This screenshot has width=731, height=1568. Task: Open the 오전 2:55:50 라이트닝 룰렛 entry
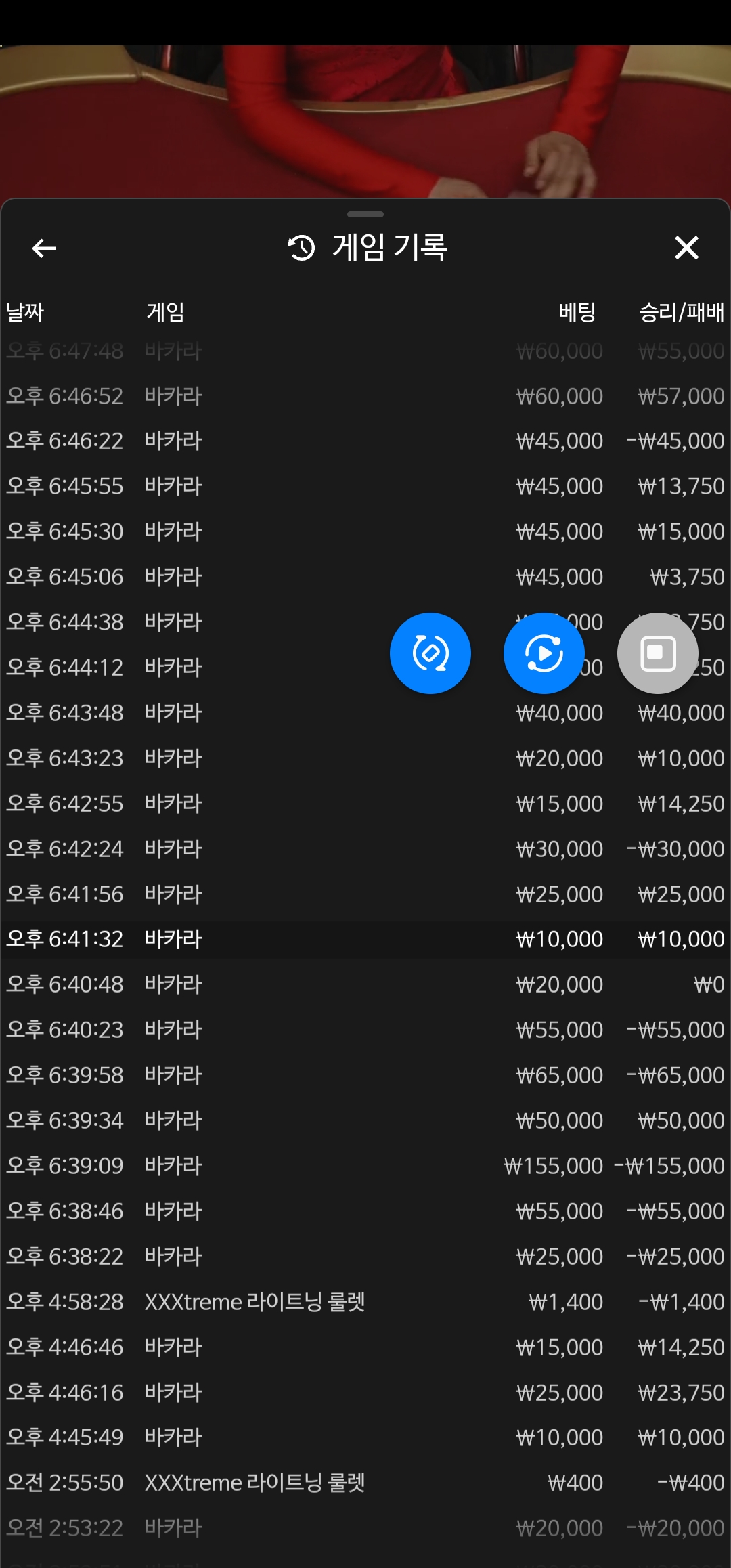tap(365, 1483)
